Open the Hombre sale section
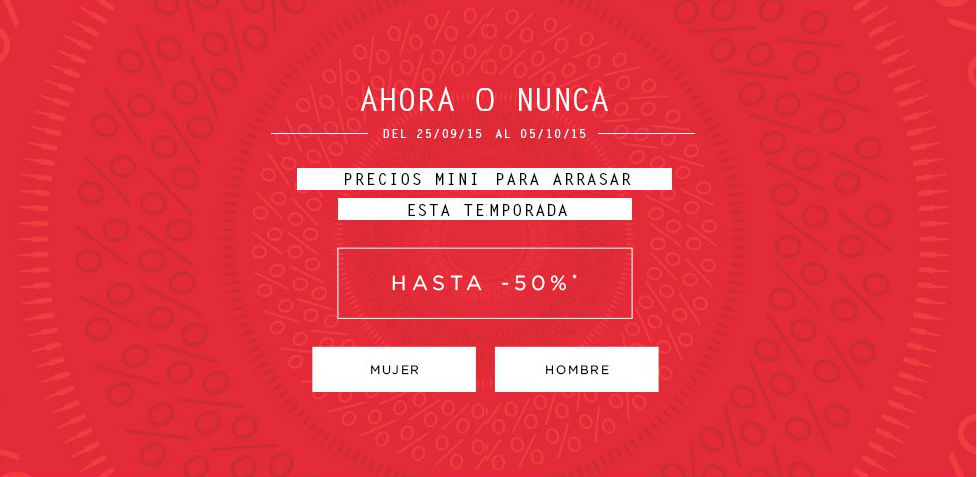 click(576, 369)
